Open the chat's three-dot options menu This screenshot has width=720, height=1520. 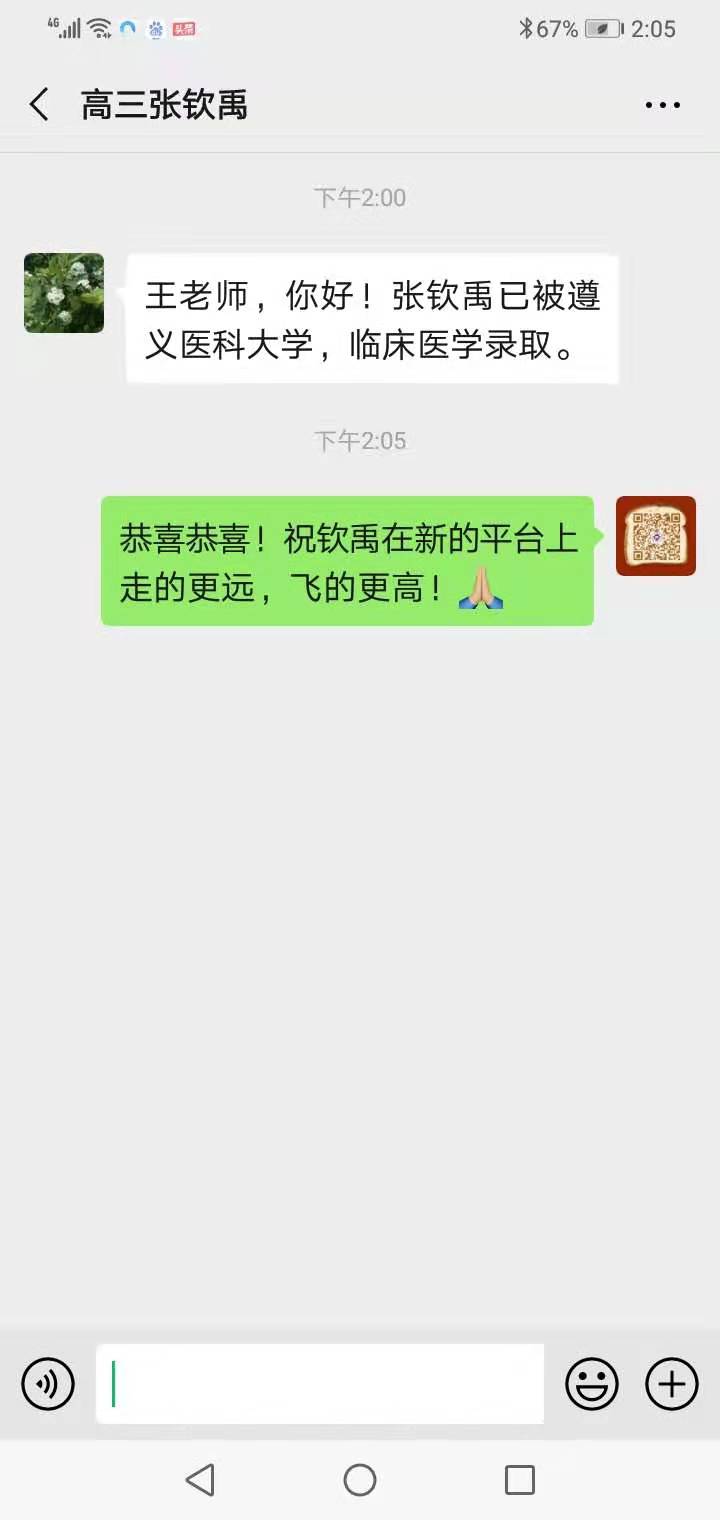[x=662, y=105]
